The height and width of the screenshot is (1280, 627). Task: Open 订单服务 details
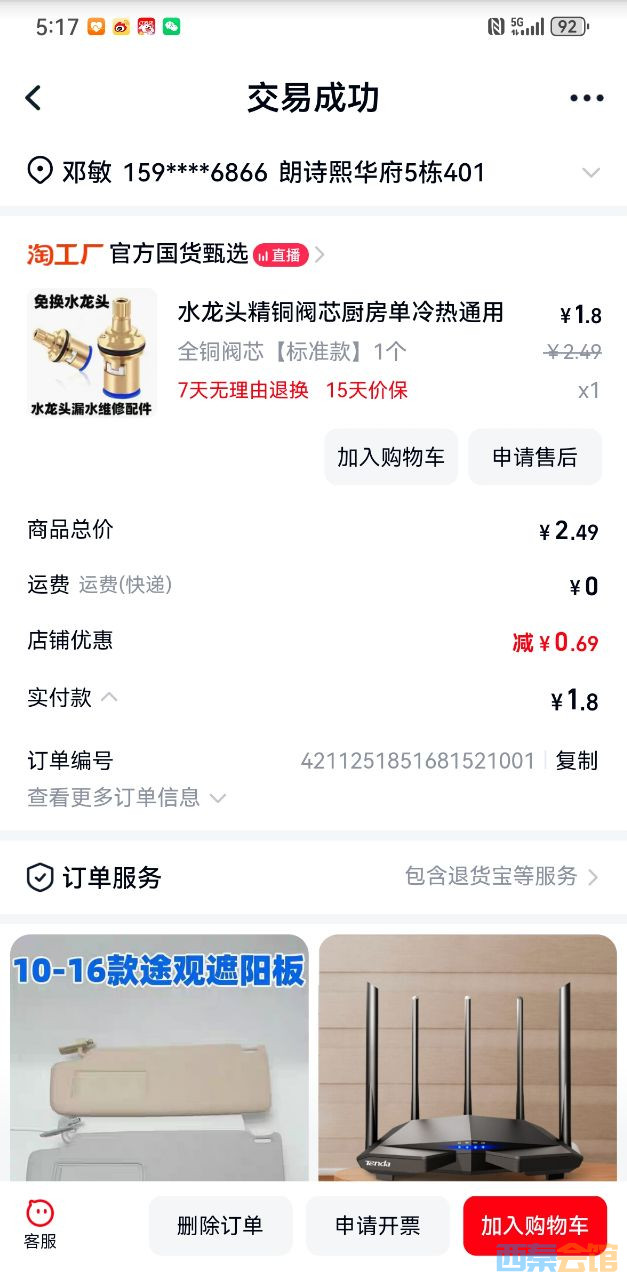[x=500, y=877]
